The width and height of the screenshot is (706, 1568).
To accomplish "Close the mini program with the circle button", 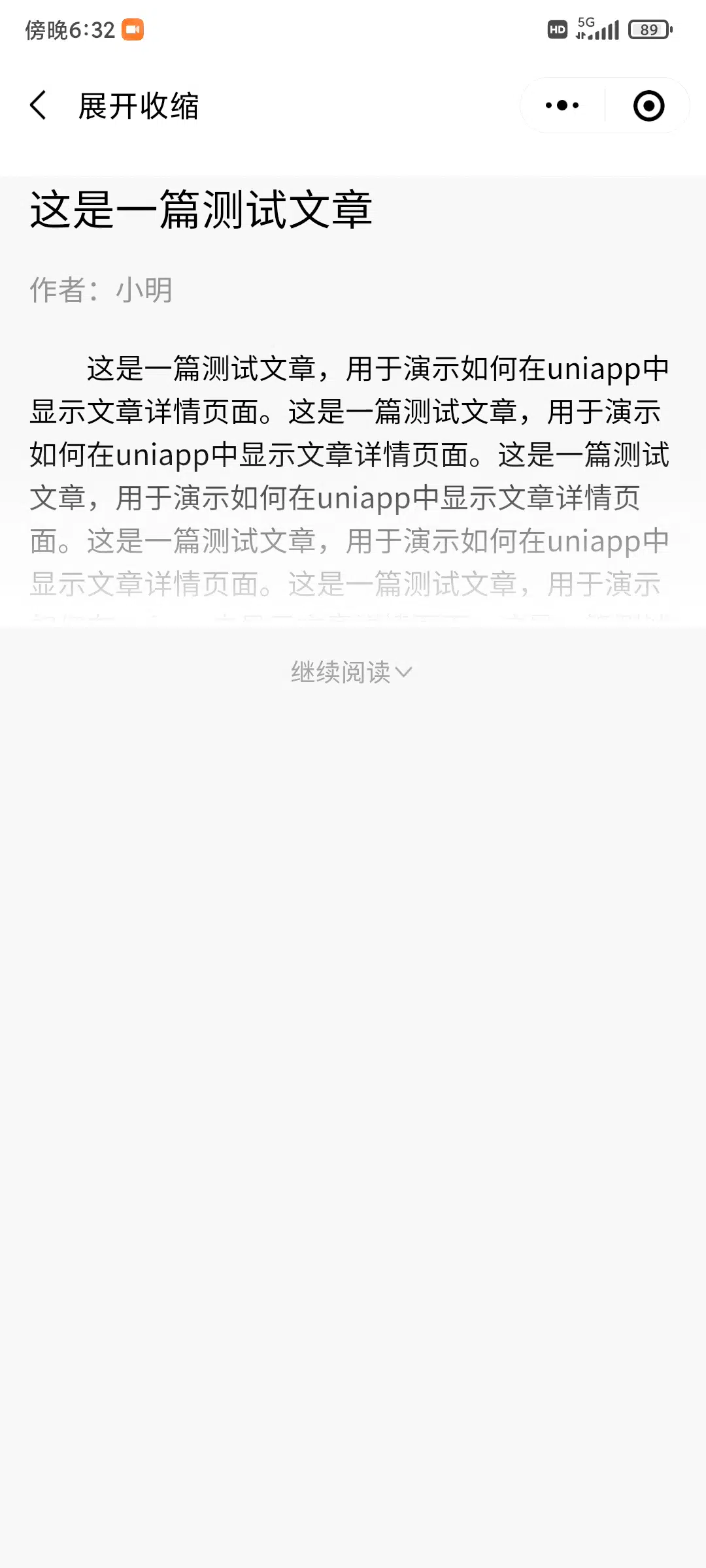I will coord(648,105).
